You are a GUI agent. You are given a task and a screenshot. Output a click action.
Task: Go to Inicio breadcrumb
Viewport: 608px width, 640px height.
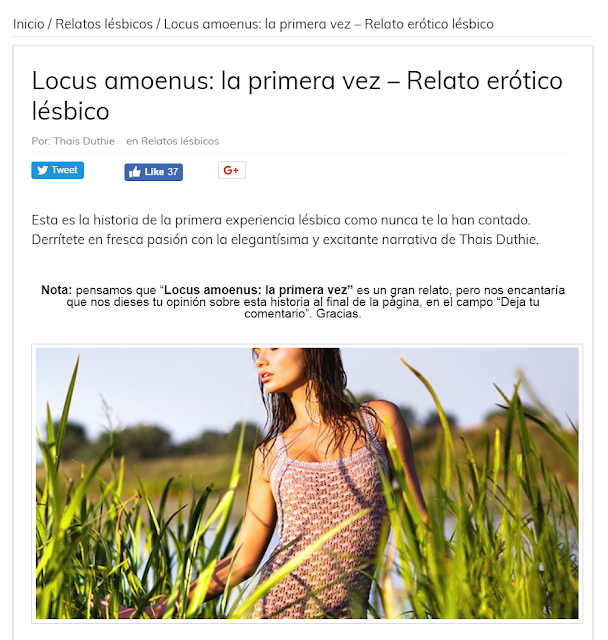pos(28,23)
